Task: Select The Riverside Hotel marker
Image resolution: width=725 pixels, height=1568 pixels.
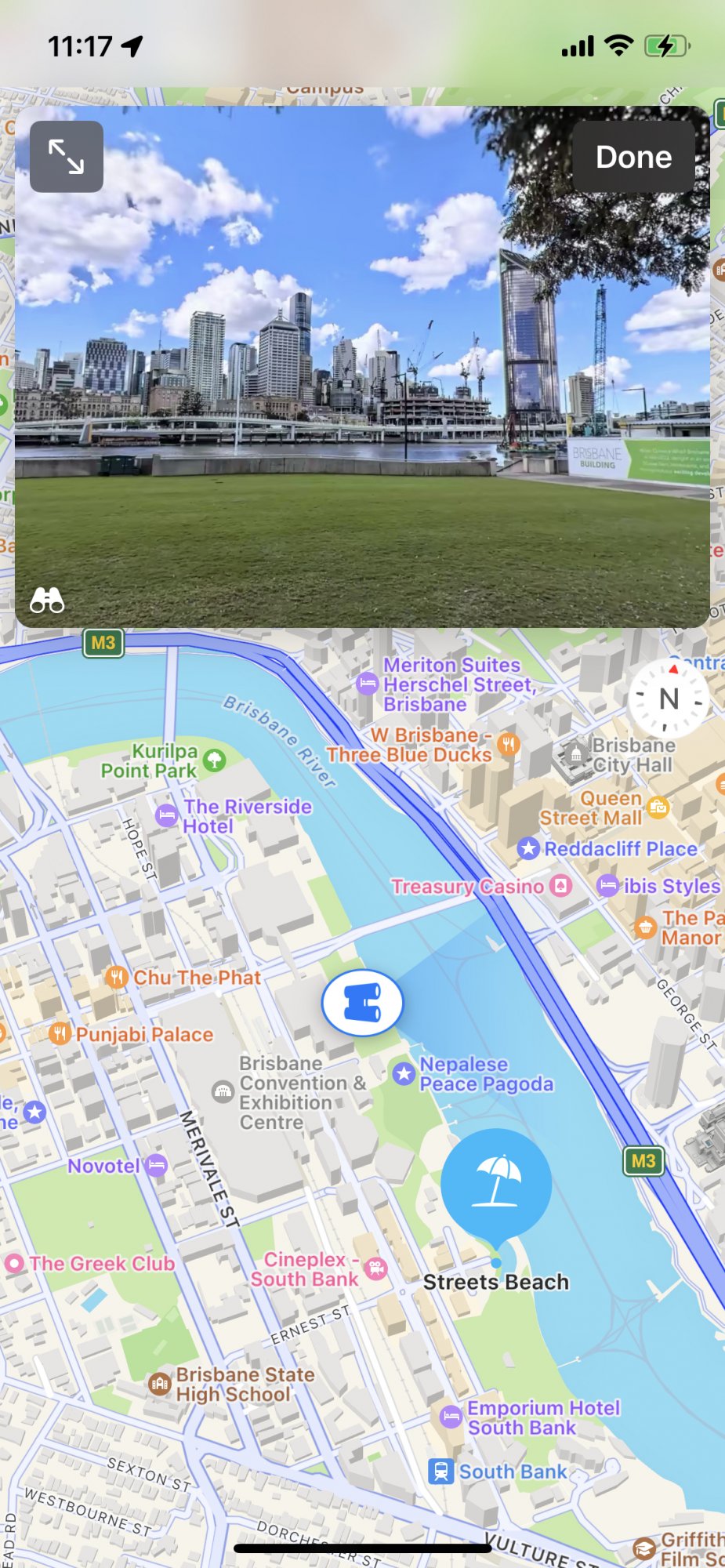Action: tap(166, 815)
